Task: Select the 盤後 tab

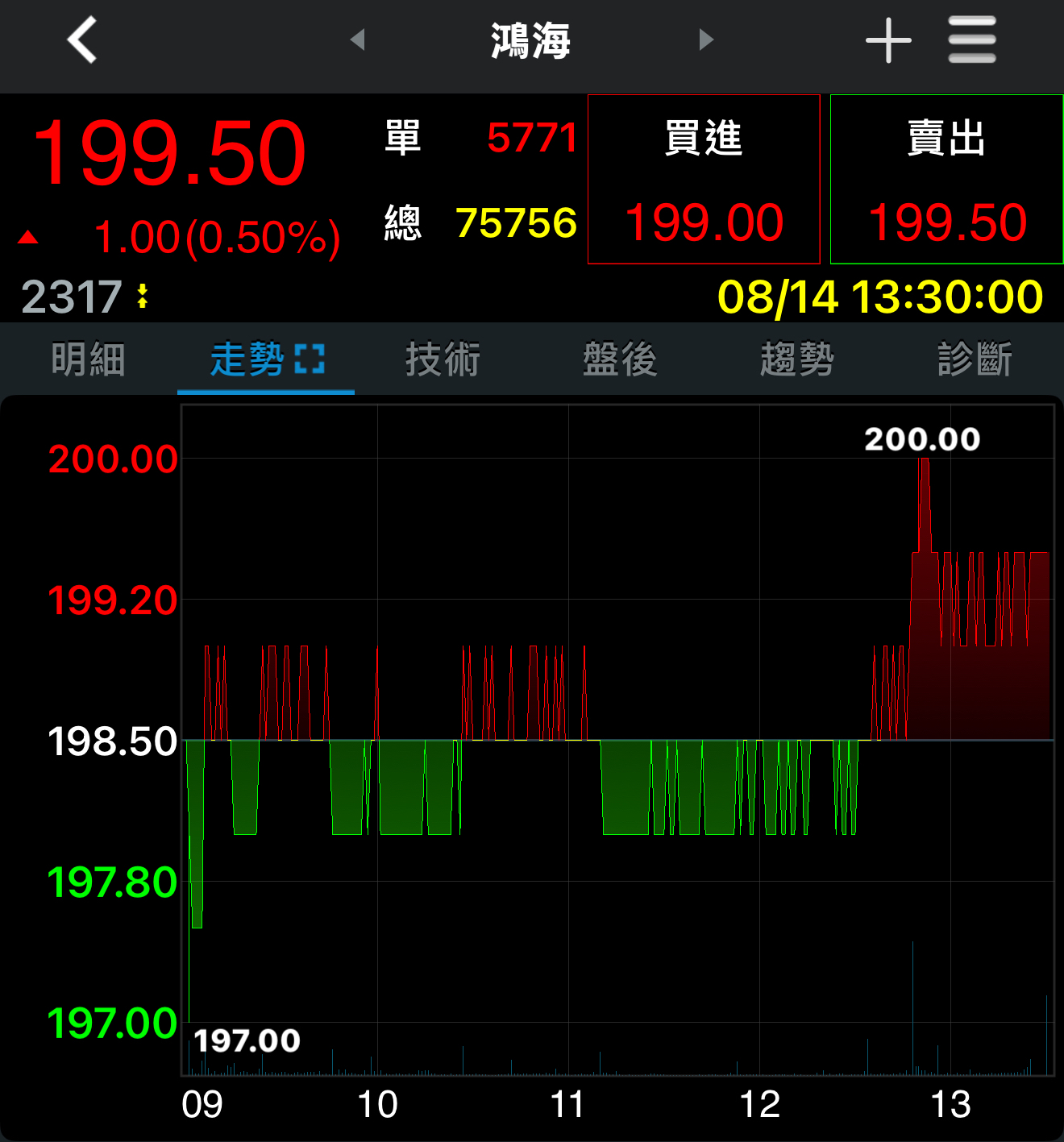Action: pos(620,359)
